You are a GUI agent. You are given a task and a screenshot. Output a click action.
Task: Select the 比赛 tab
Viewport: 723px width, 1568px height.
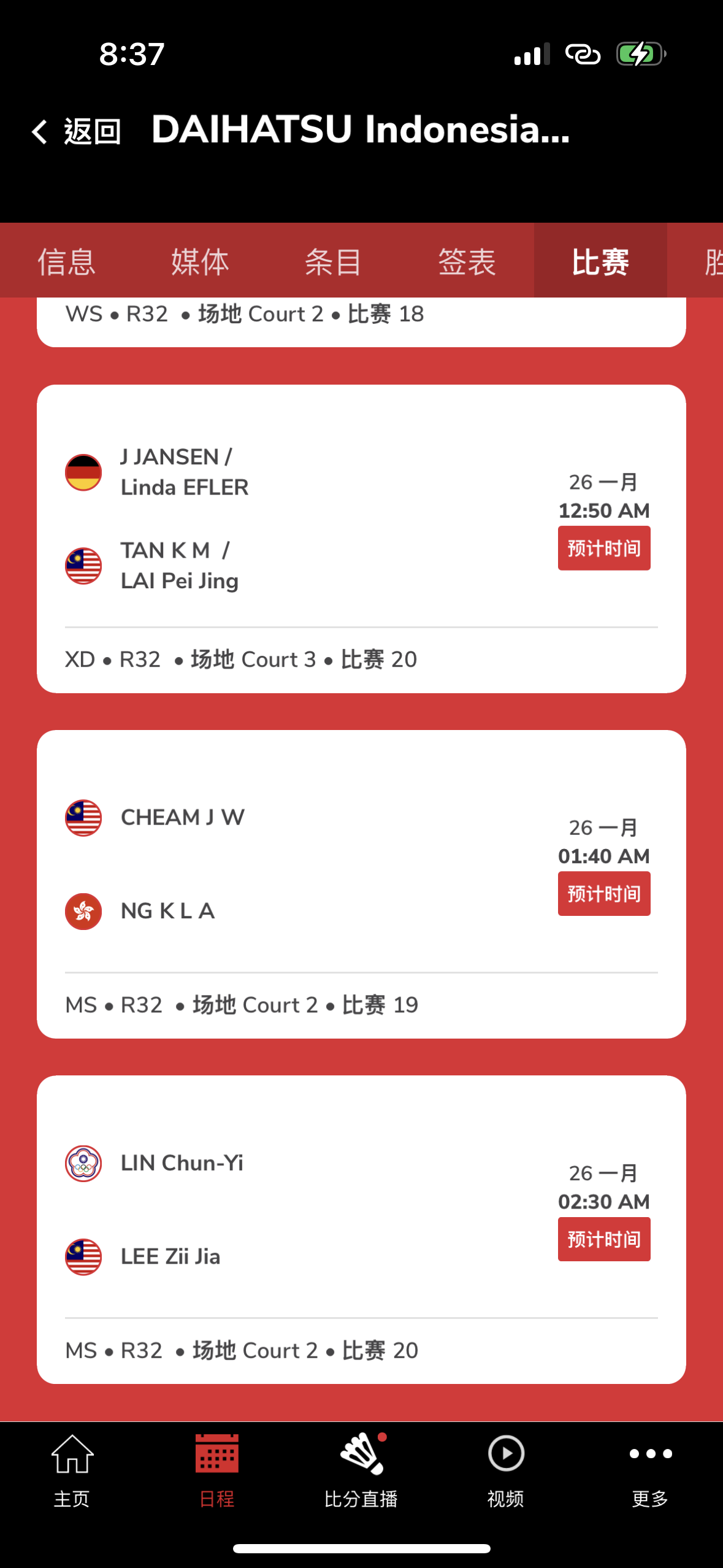click(x=600, y=262)
